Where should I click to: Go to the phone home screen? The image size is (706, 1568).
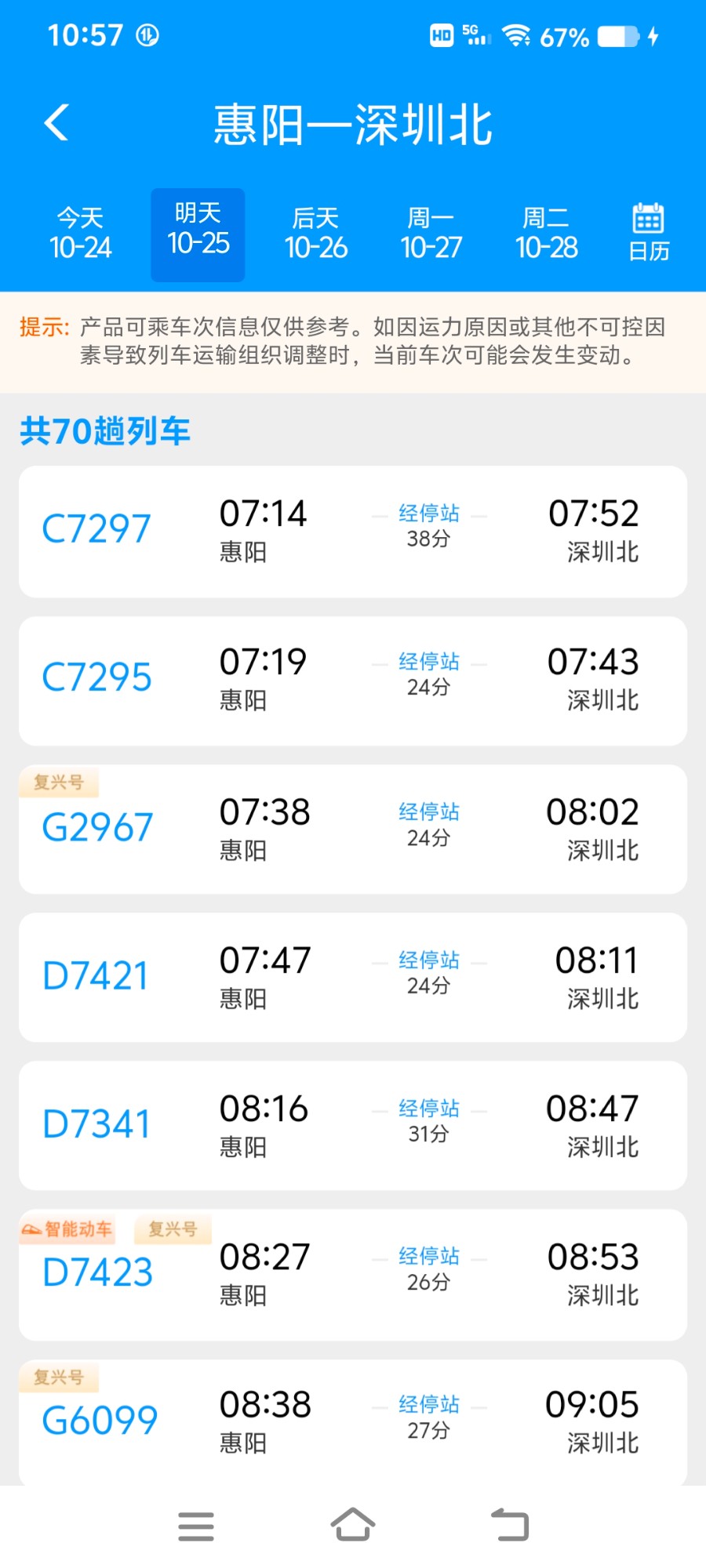point(353,1525)
